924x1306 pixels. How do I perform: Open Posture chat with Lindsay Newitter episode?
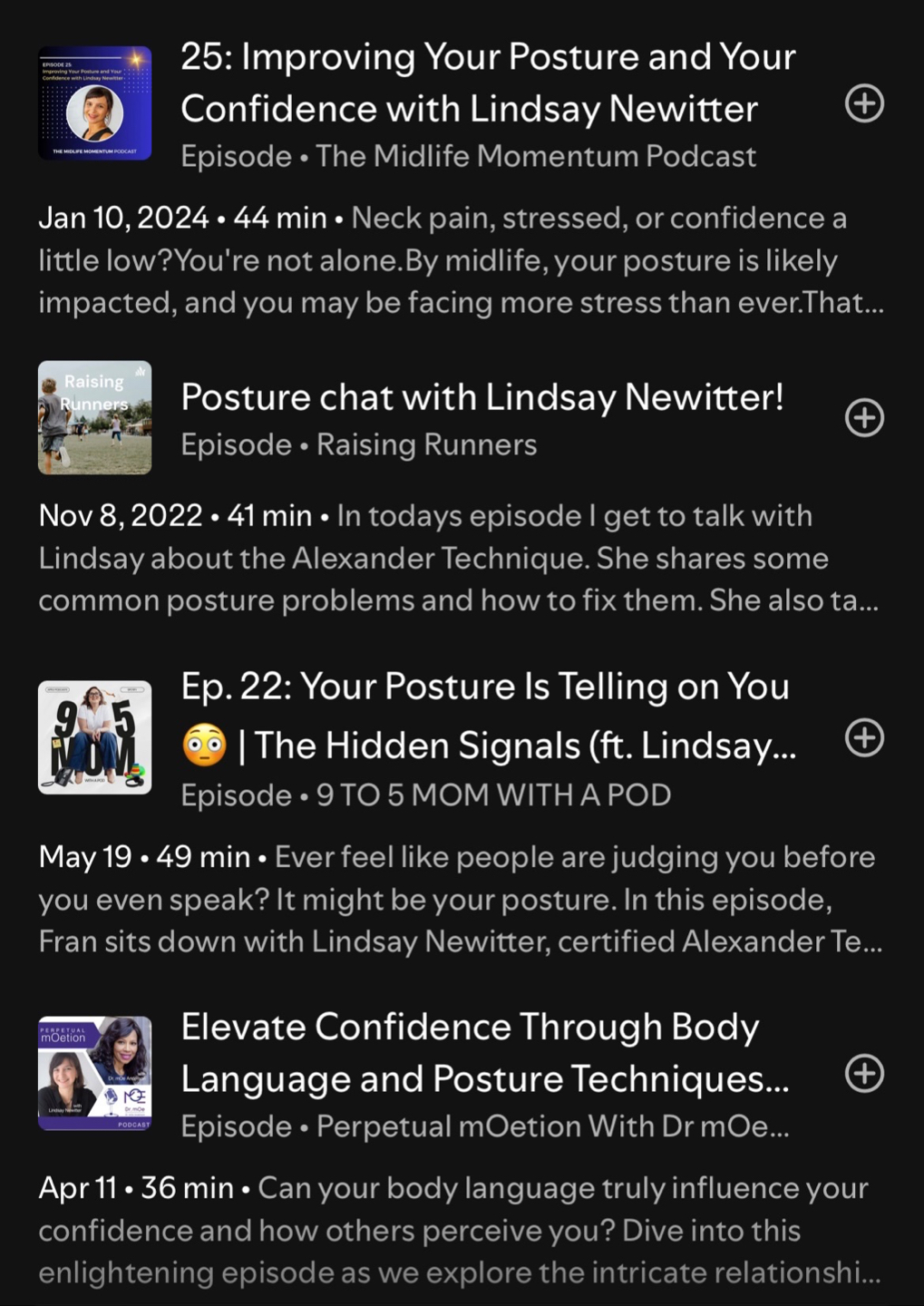[481, 397]
